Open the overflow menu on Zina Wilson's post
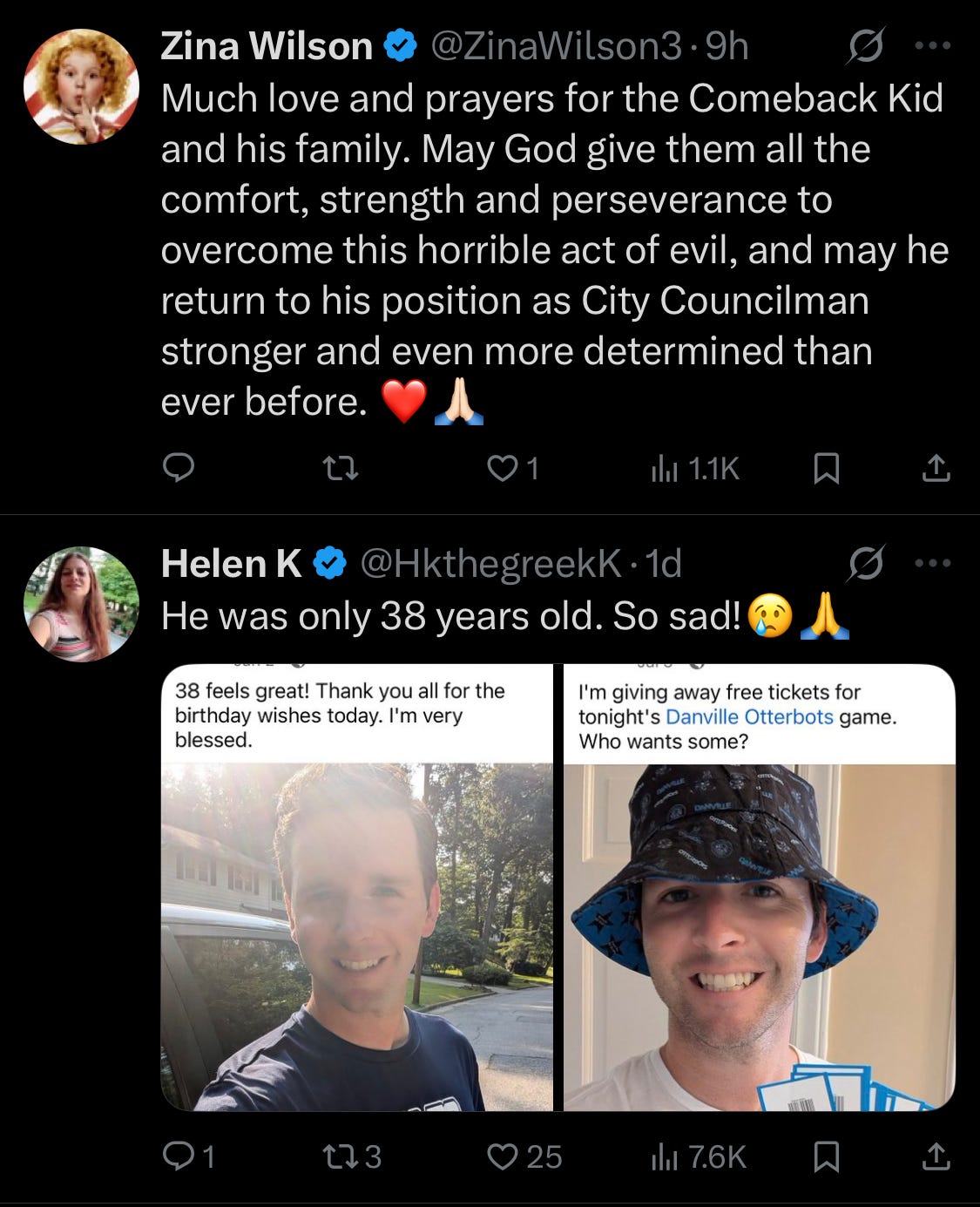 click(x=933, y=45)
